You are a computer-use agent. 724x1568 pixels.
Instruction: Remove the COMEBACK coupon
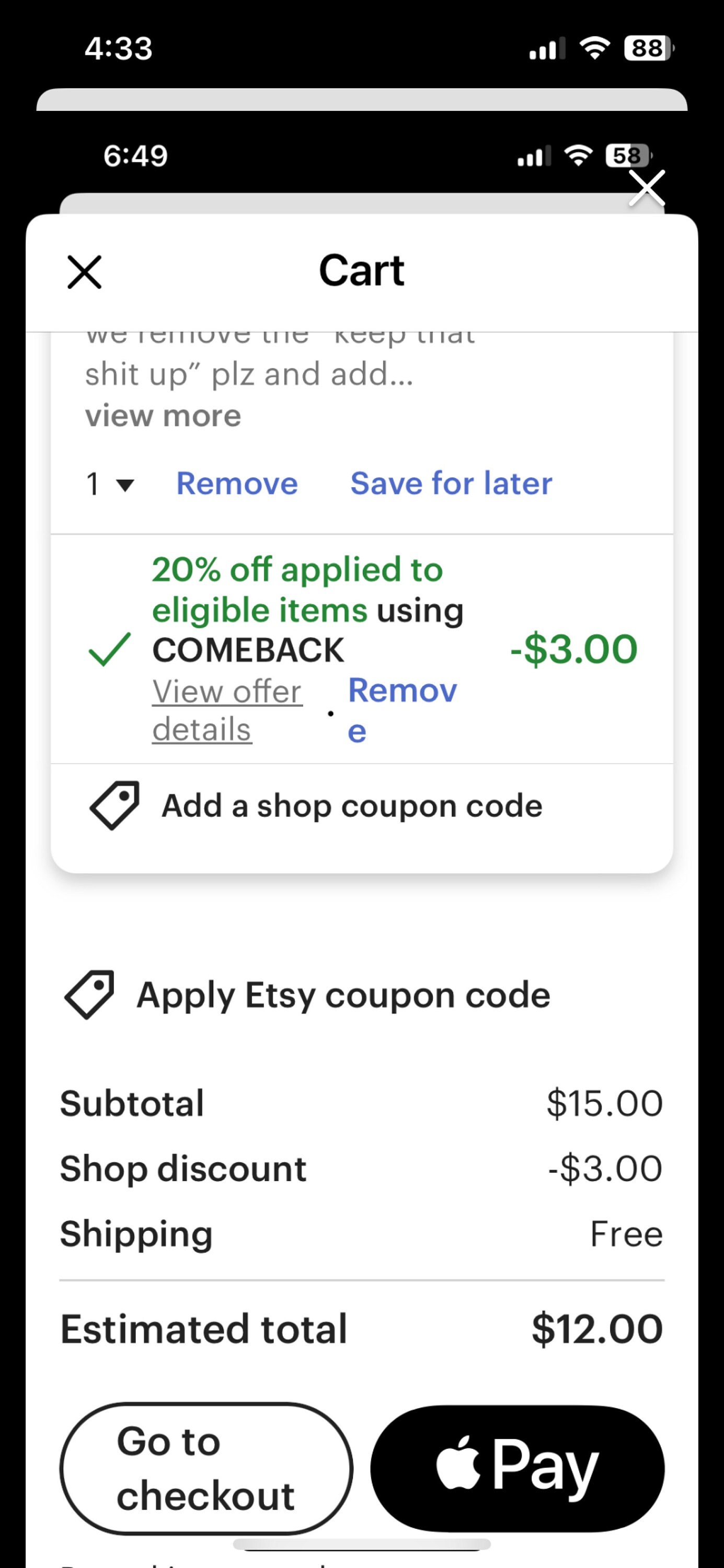pos(402,710)
